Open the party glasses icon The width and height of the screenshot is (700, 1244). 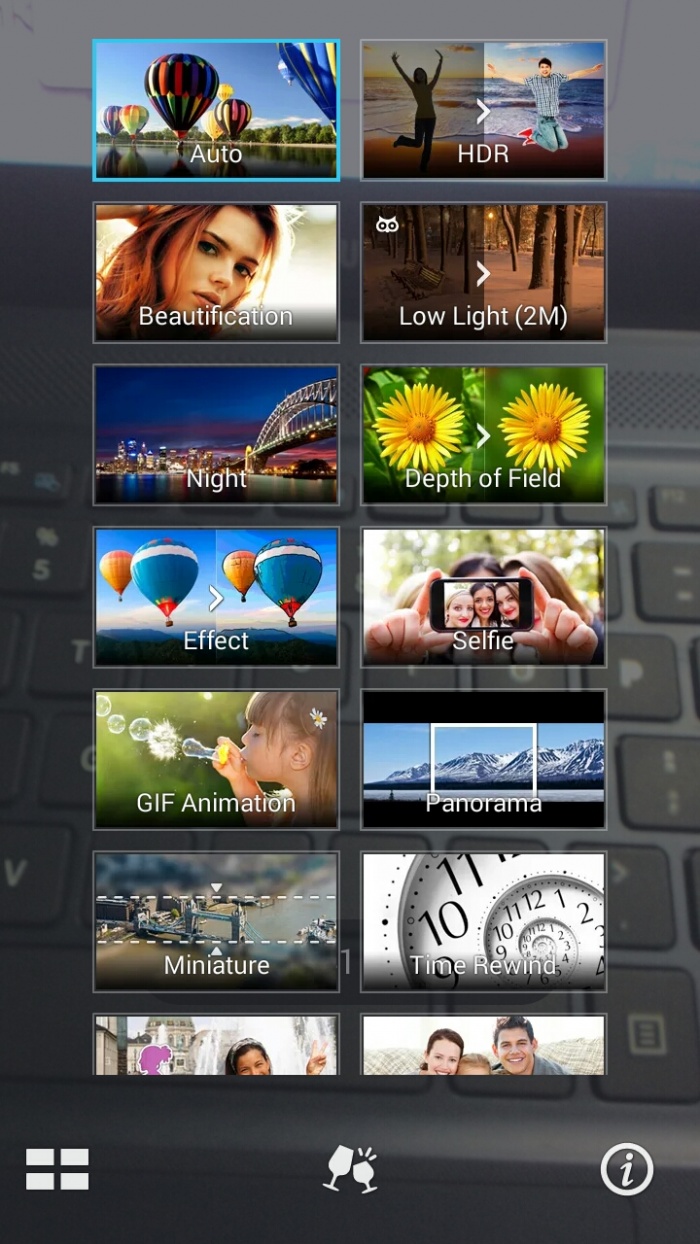pyautogui.click(x=350, y=1169)
